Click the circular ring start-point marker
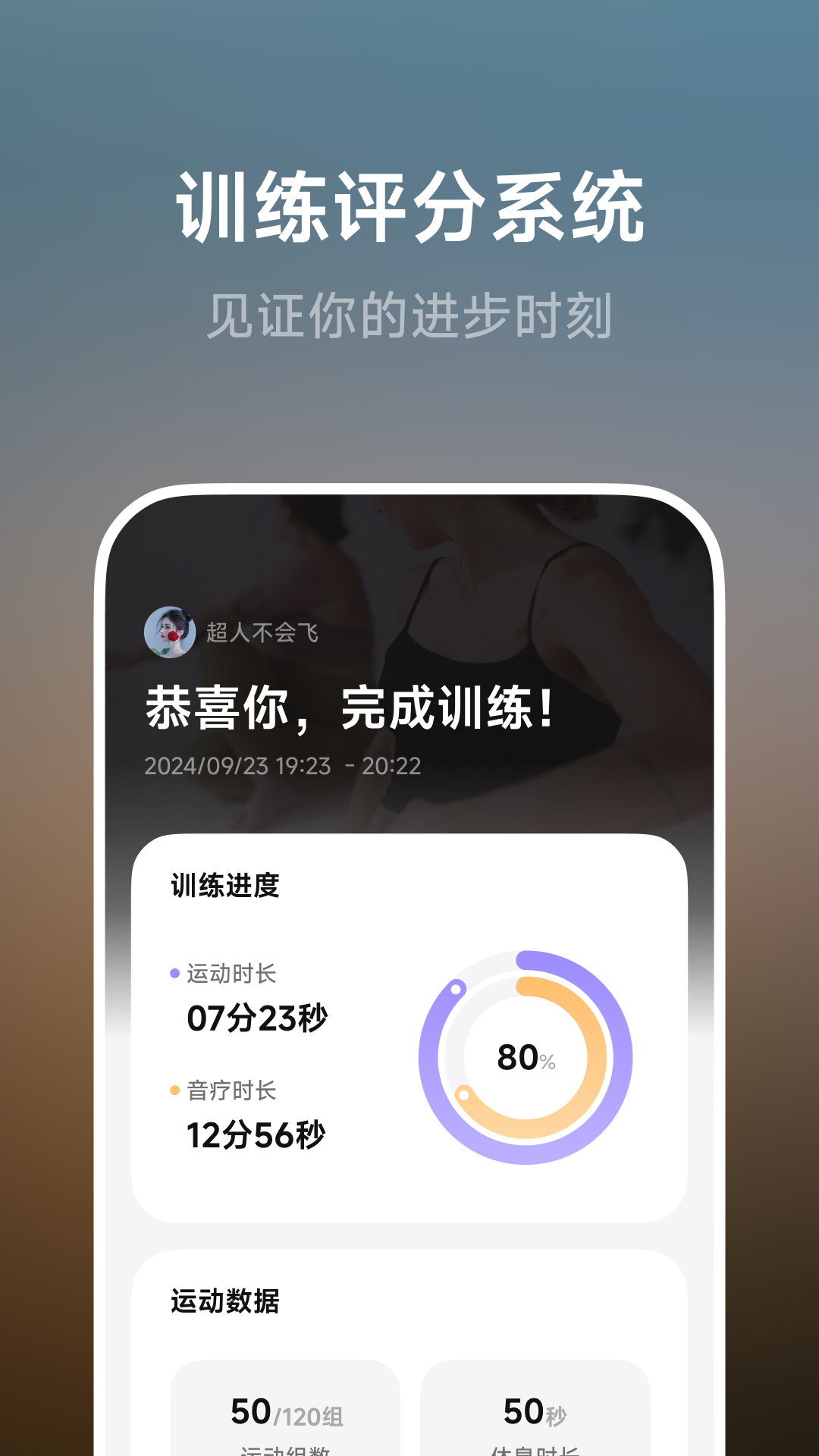The image size is (819, 1456). pos(457,987)
